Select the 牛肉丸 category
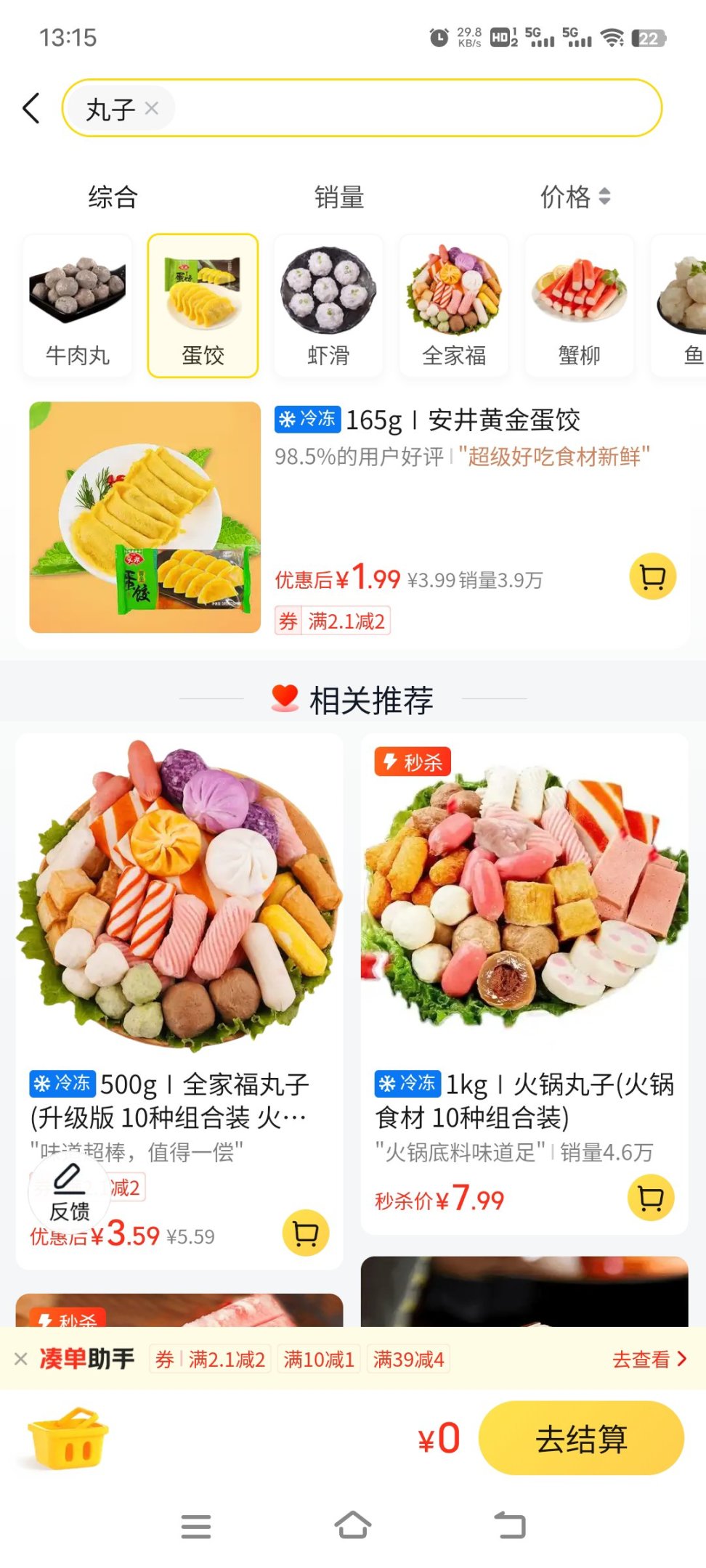 point(78,306)
